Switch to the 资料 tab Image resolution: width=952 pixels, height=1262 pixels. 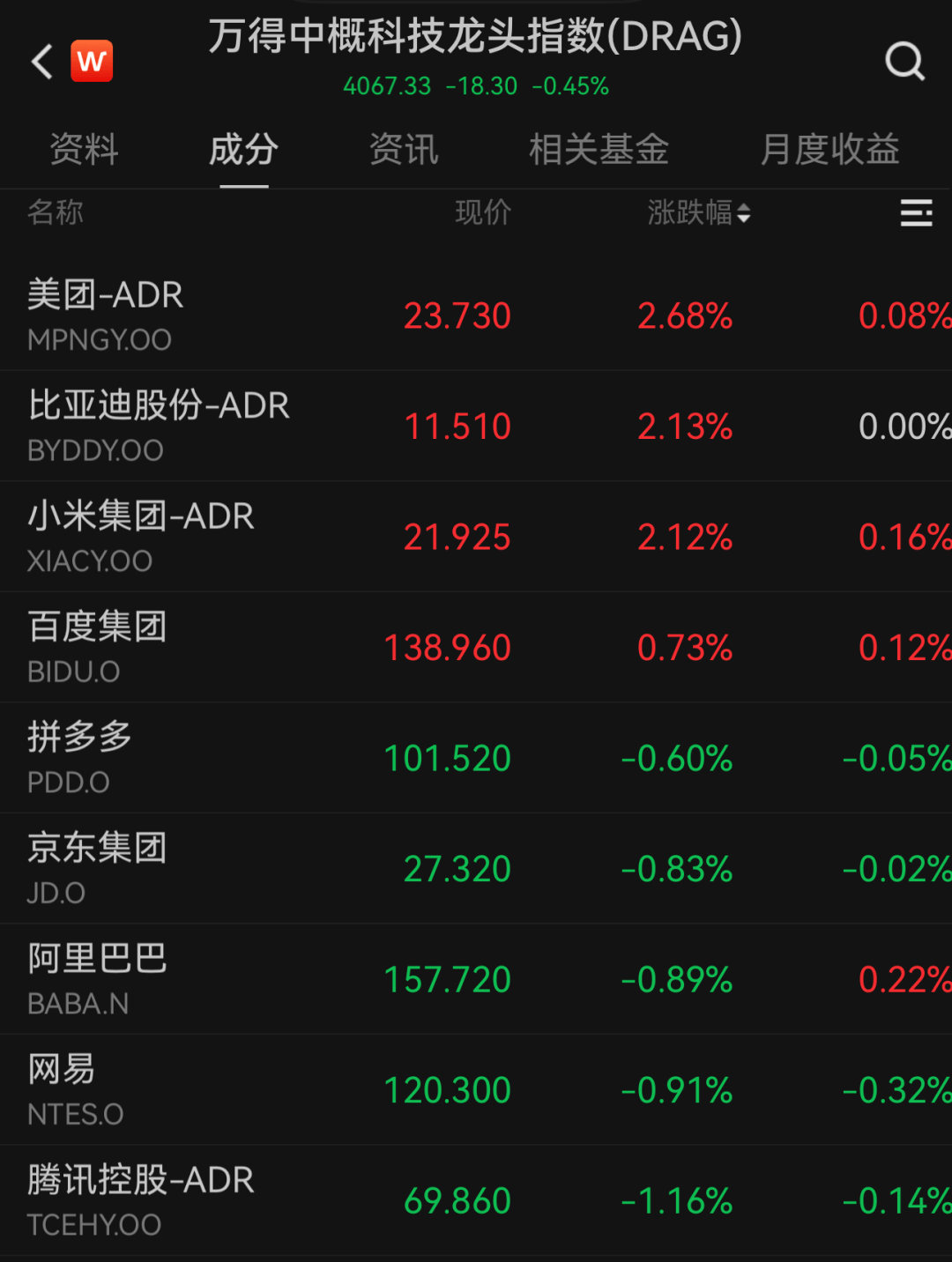85,150
